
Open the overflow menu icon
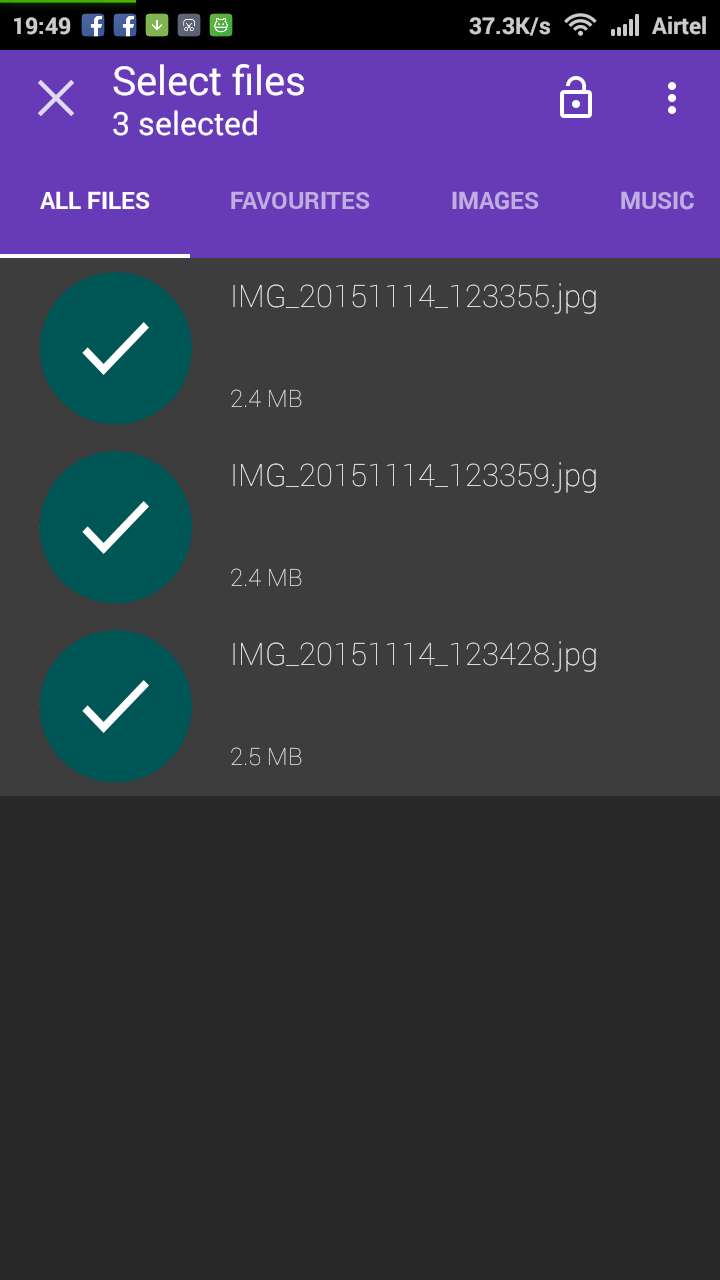point(672,97)
